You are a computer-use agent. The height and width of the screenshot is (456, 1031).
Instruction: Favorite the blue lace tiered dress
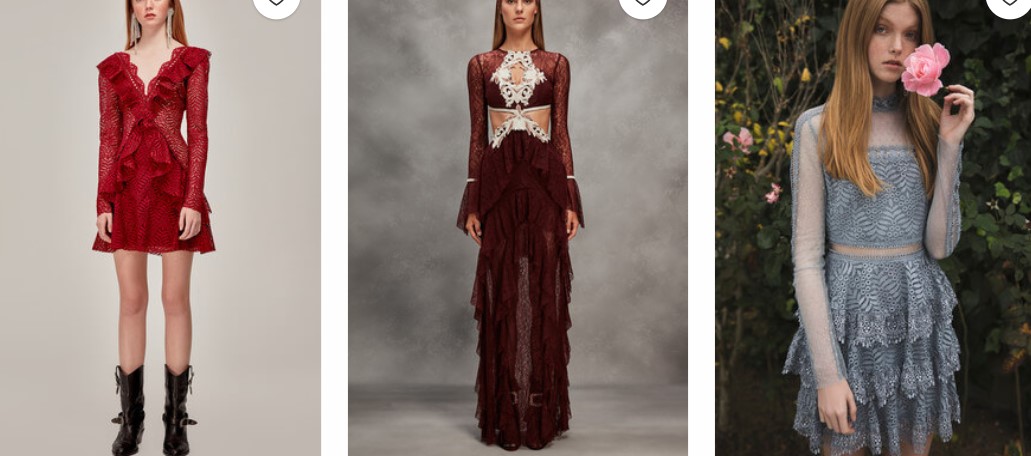1008,4
